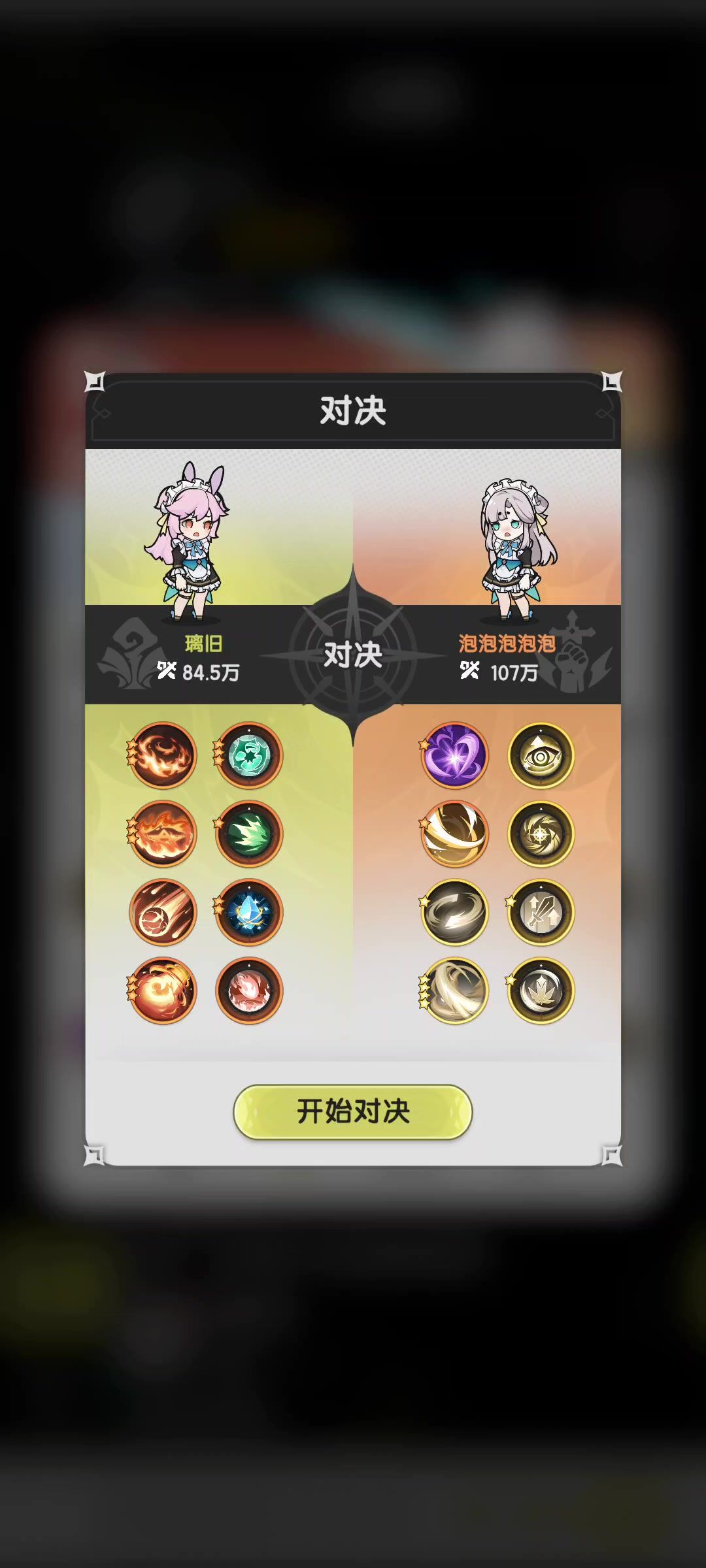View 璃旧's meteor skill icon
The width and height of the screenshot is (706, 1568).
pyautogui.click(x=163, y=912)
